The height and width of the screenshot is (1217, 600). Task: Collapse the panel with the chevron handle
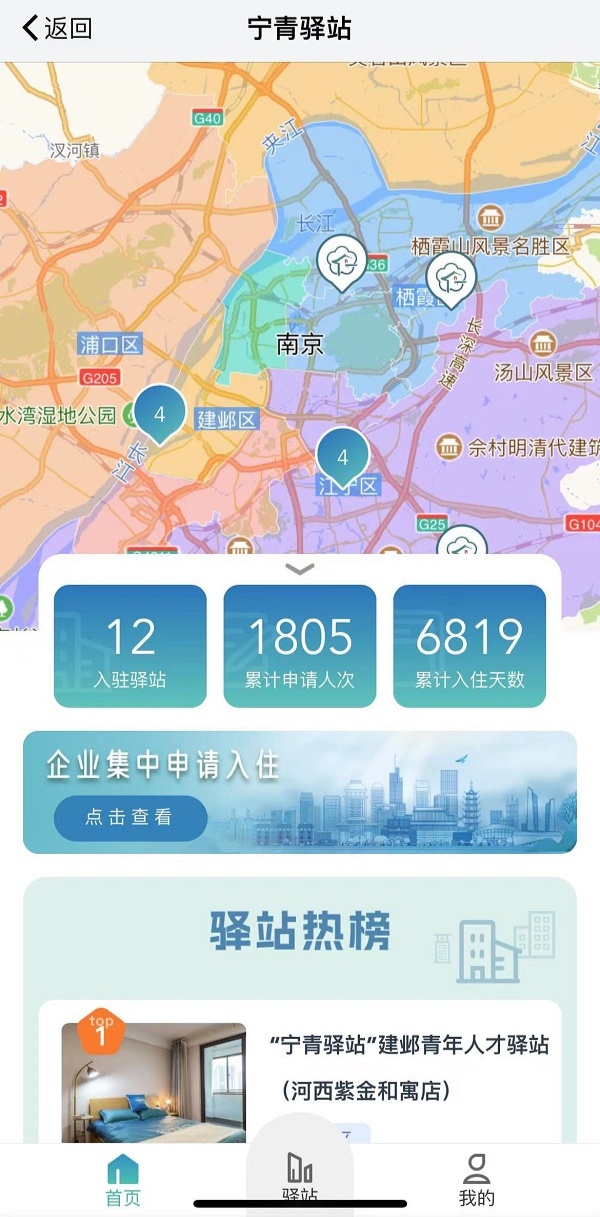[300, 569]
